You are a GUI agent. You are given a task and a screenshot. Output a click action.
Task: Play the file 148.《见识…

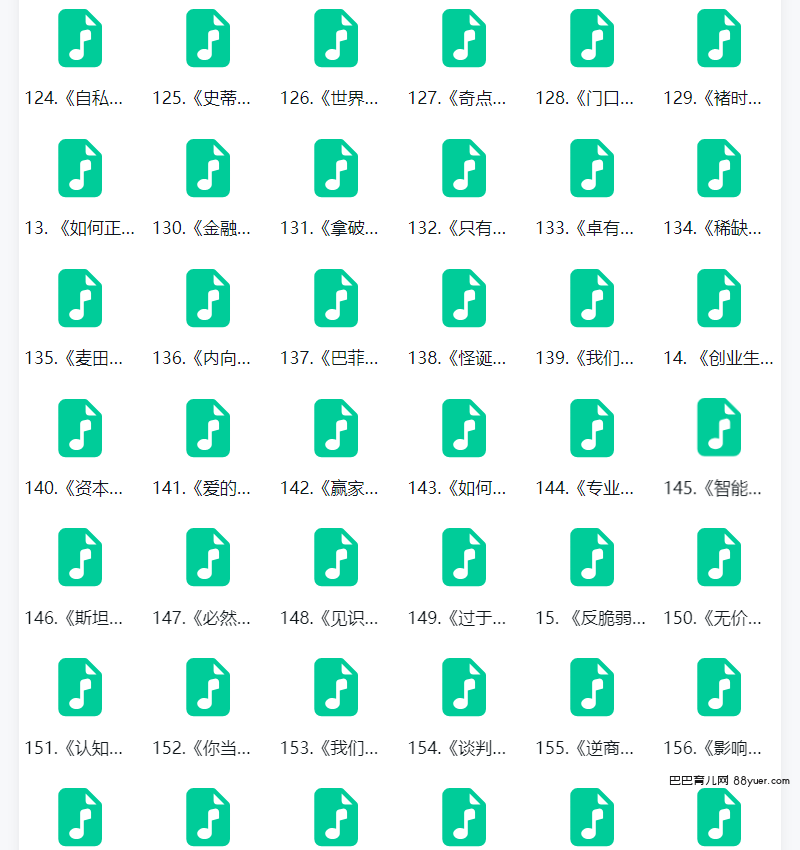pyautogui.click(x=336, y=557)
